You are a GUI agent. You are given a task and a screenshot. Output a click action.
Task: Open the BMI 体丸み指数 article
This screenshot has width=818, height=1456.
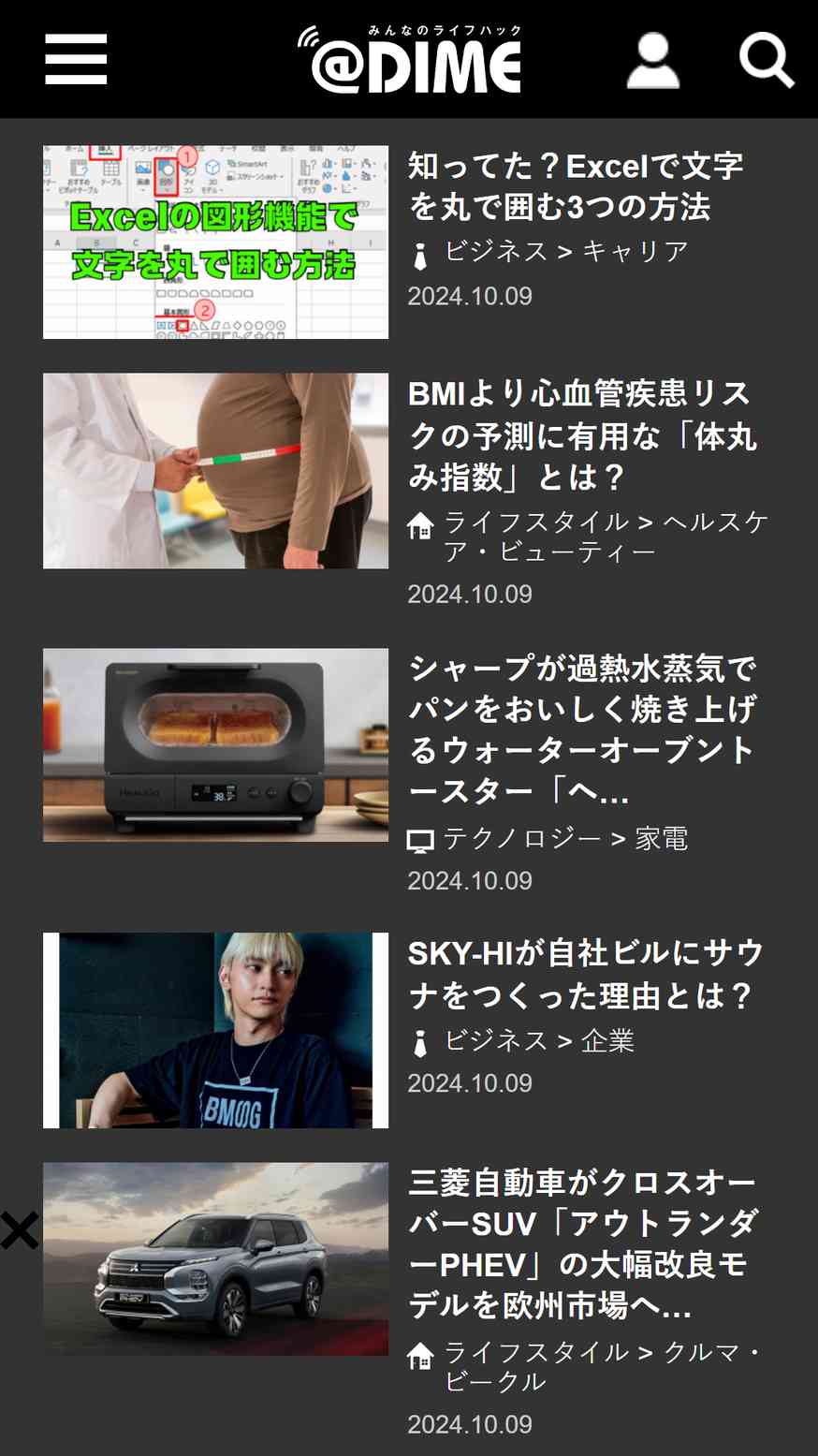pos(581,435)
